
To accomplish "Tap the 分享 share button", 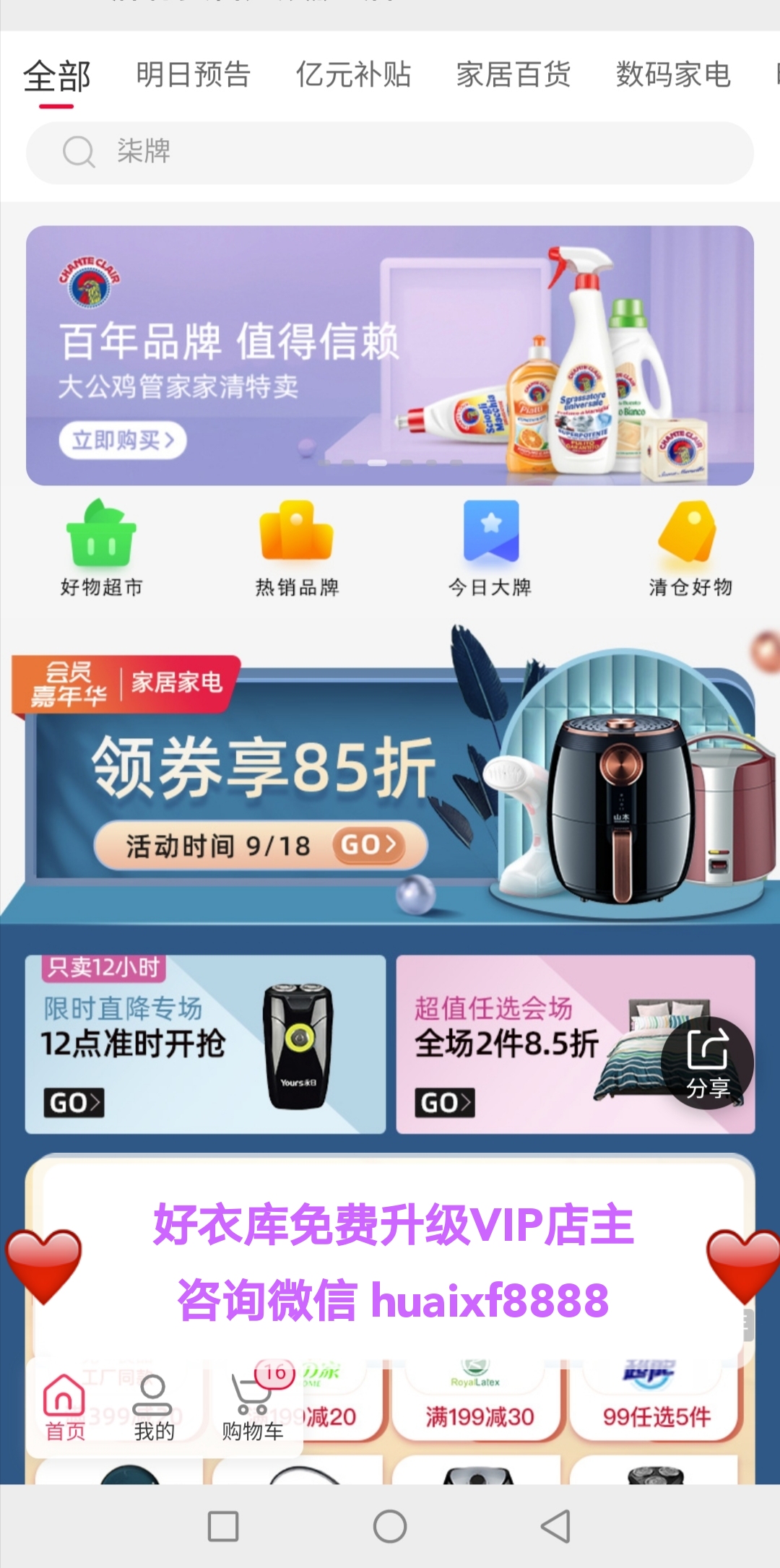I will click(707, 1062).
